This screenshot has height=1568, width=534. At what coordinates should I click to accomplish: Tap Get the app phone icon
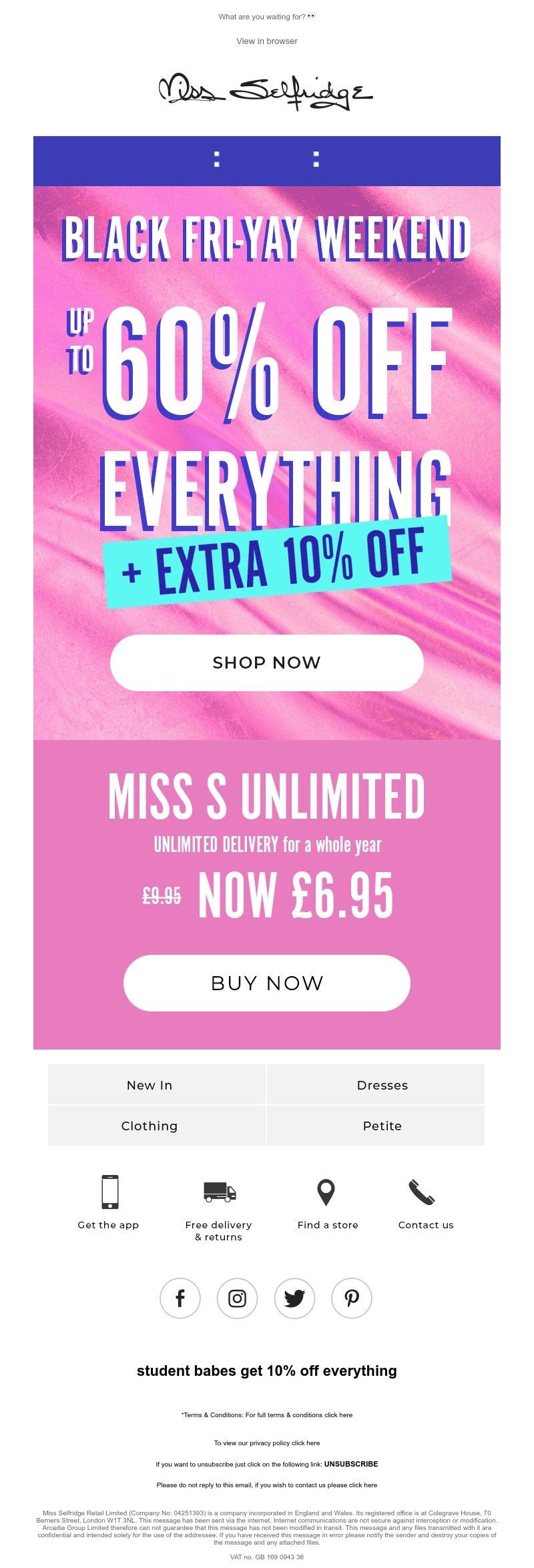[110, 1192]
